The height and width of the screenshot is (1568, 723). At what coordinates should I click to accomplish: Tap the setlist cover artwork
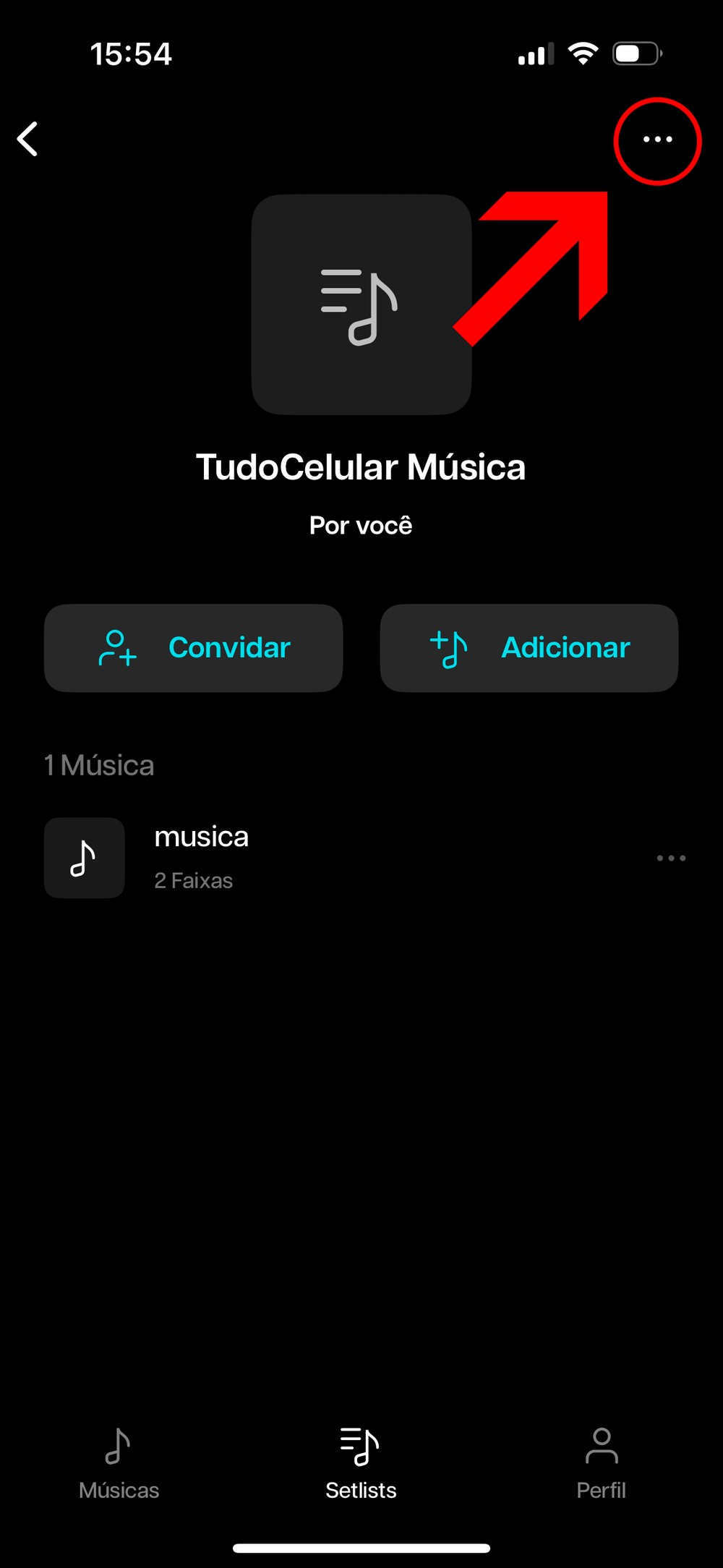click(x=361, y=304)
